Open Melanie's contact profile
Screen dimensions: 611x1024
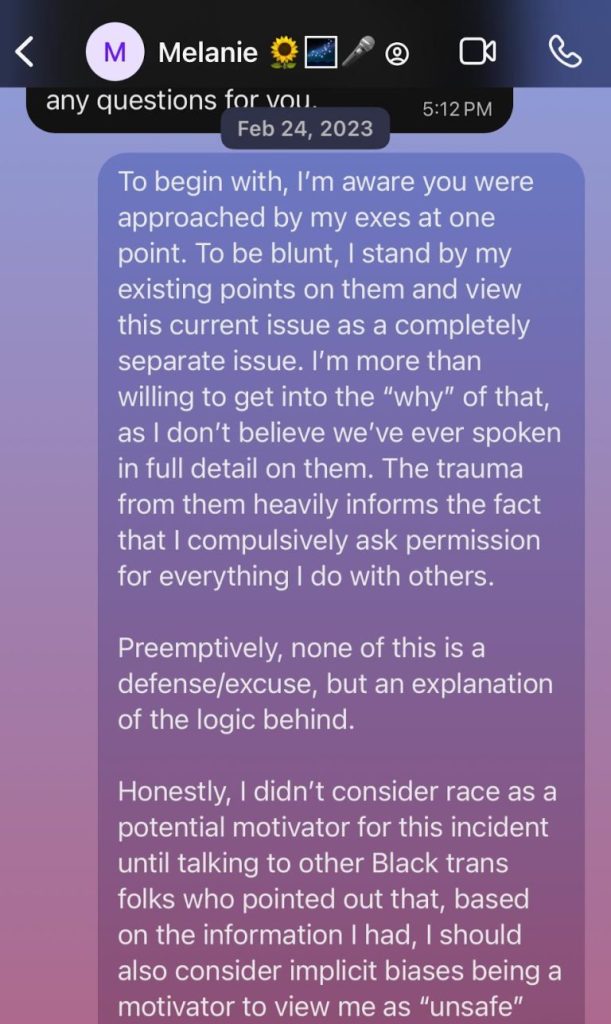(x=208, y=52)
